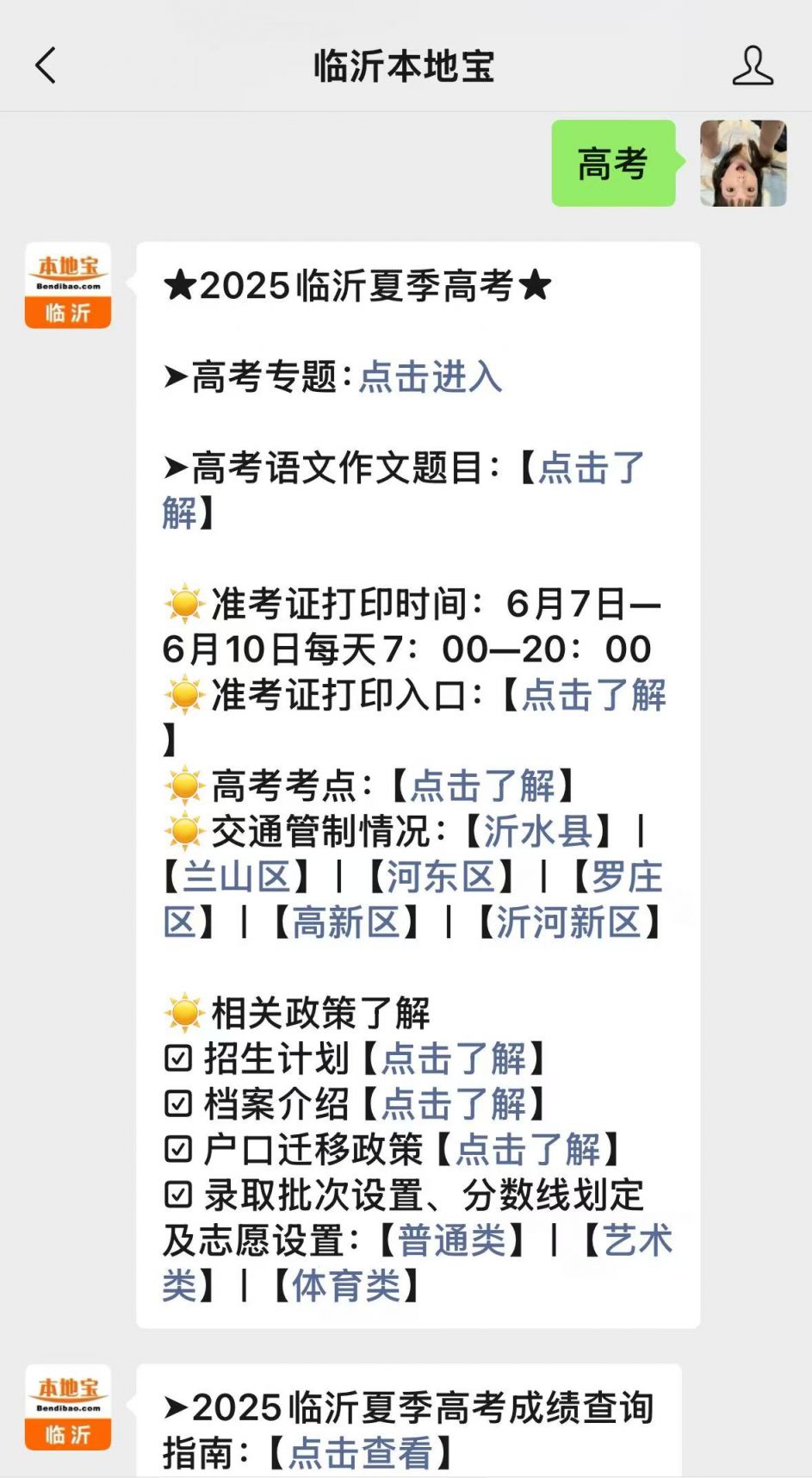Open 高考成绩查询指南 点击查看 link
The width and height of the screenshot is (812, 1478).
360,1453
